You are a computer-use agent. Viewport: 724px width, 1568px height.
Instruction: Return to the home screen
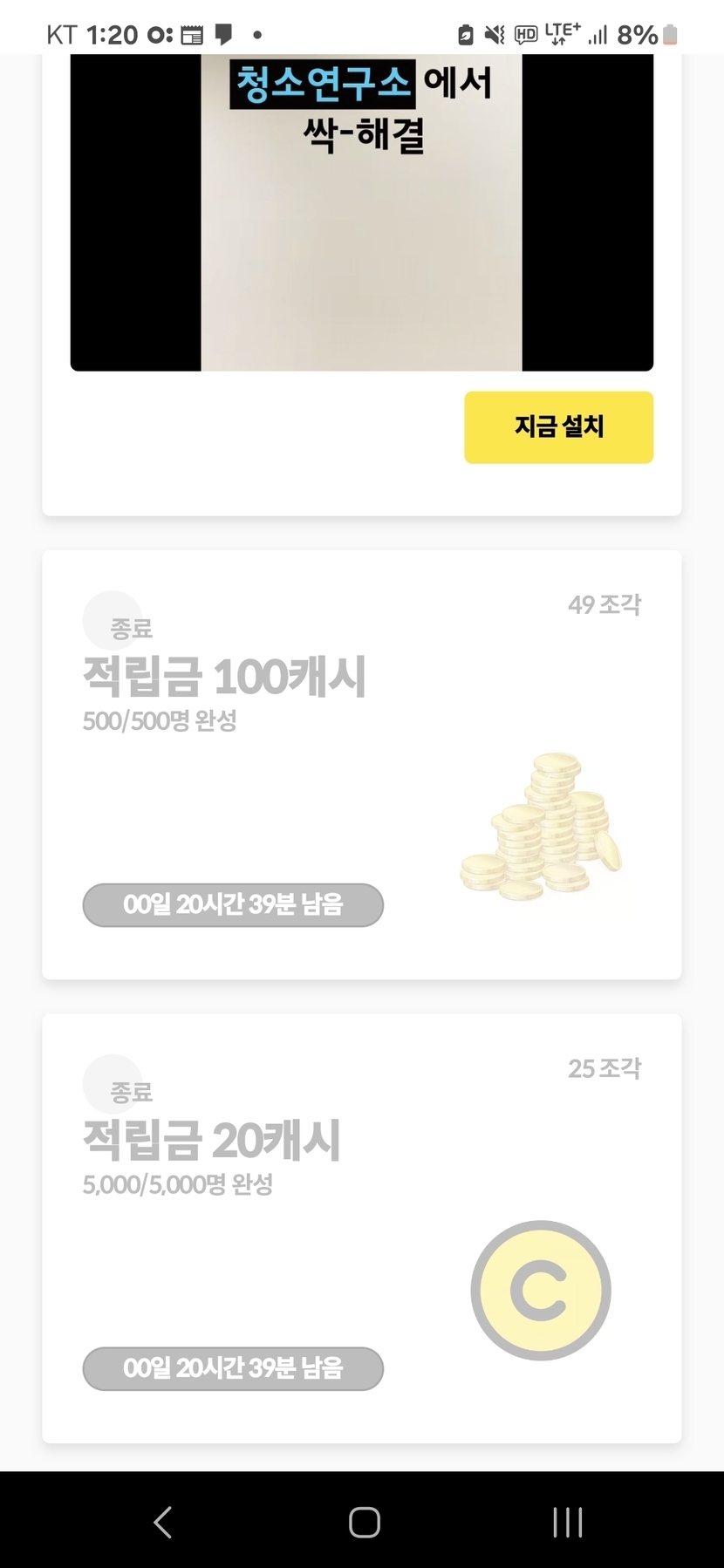point(364,1522)
